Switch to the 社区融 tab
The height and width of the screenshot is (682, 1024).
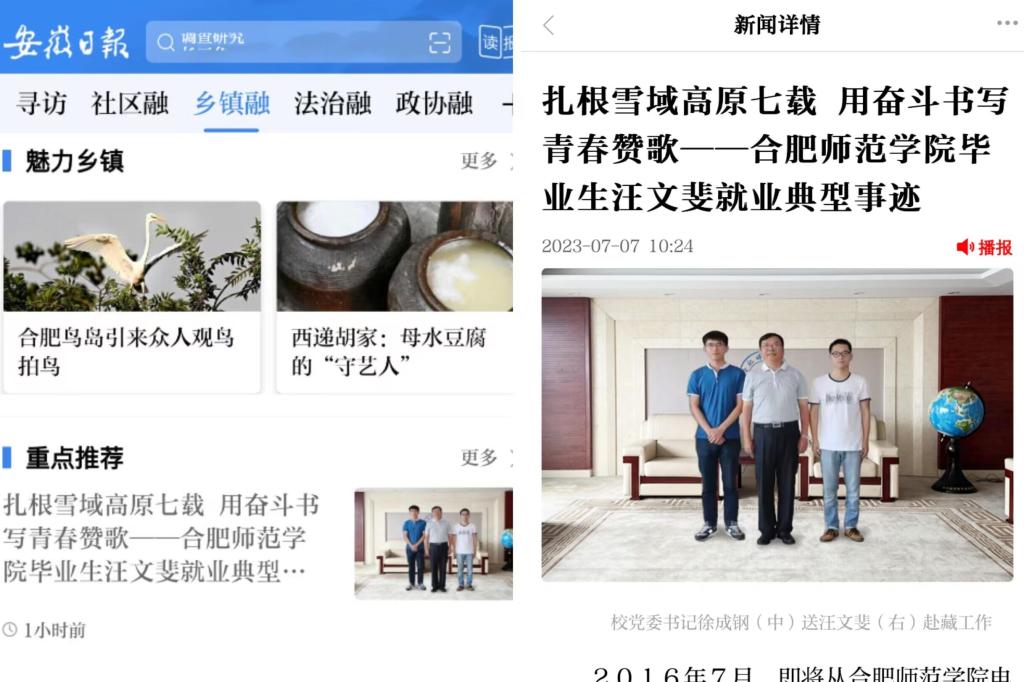129,103
